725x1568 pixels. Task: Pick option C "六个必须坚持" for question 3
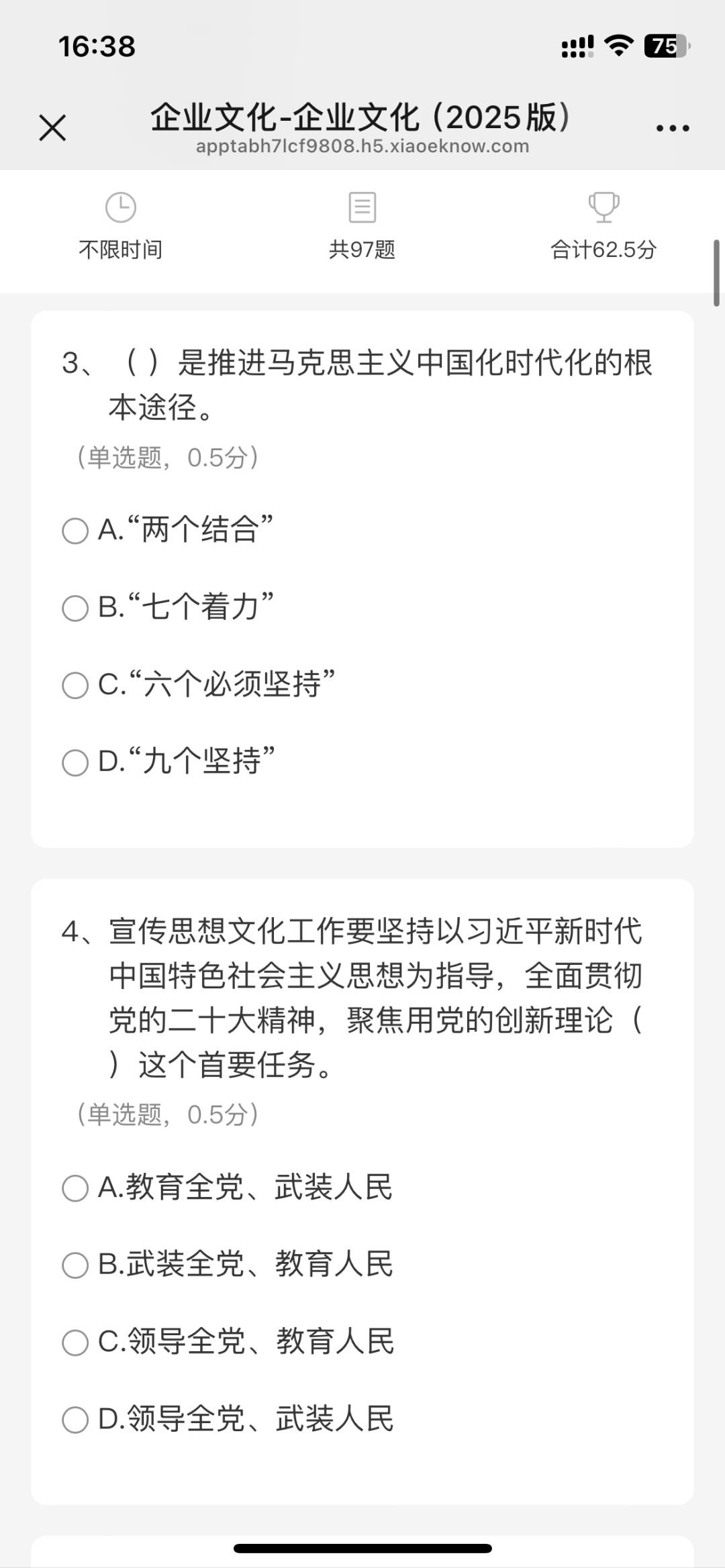point(75,686)
